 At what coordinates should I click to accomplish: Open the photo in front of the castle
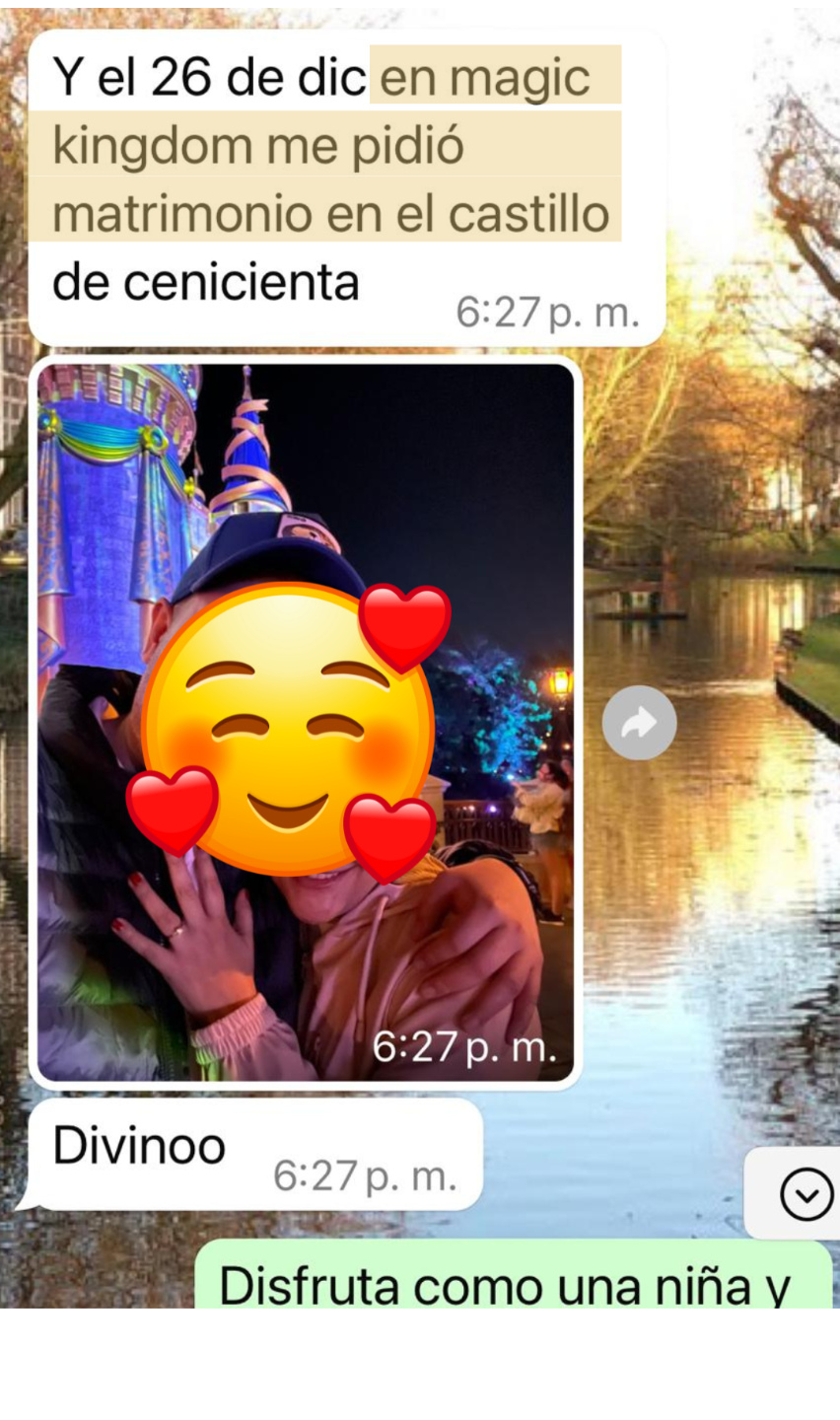(x=306, y=722)
